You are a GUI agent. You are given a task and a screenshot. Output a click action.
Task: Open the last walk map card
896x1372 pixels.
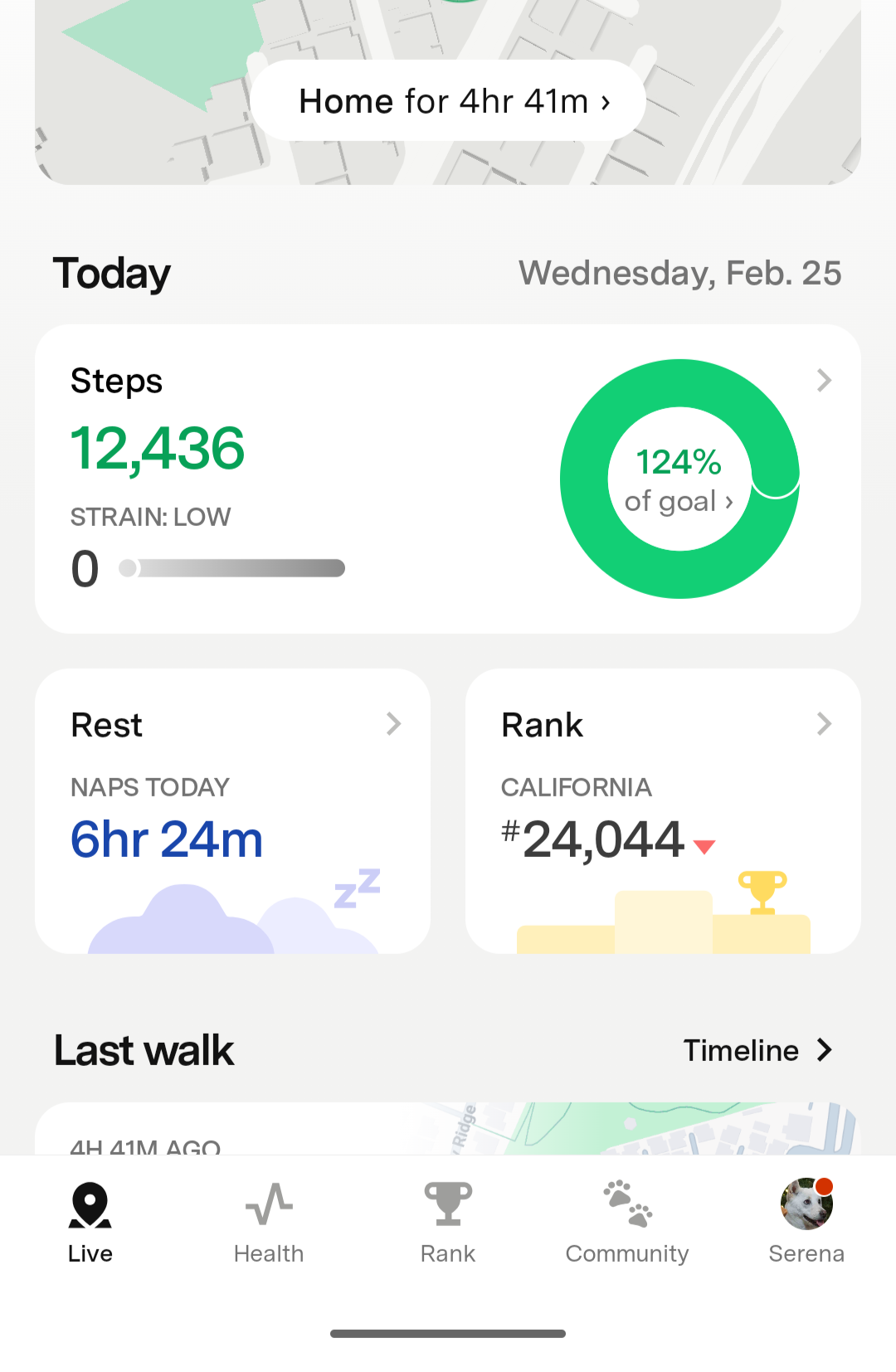tap(448, 1129)
